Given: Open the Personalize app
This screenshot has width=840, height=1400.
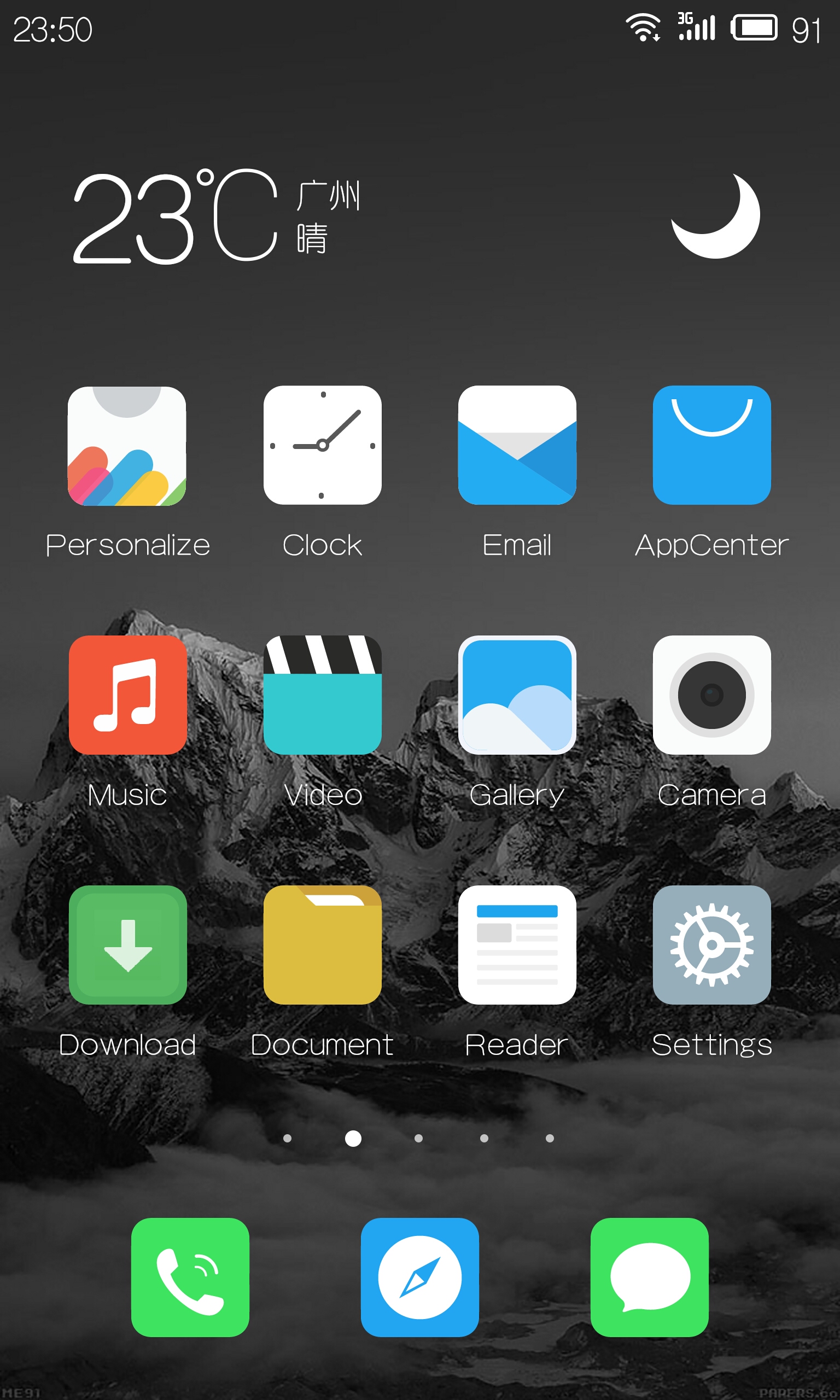Looking at the screenshot, I should tap(127, 446).
